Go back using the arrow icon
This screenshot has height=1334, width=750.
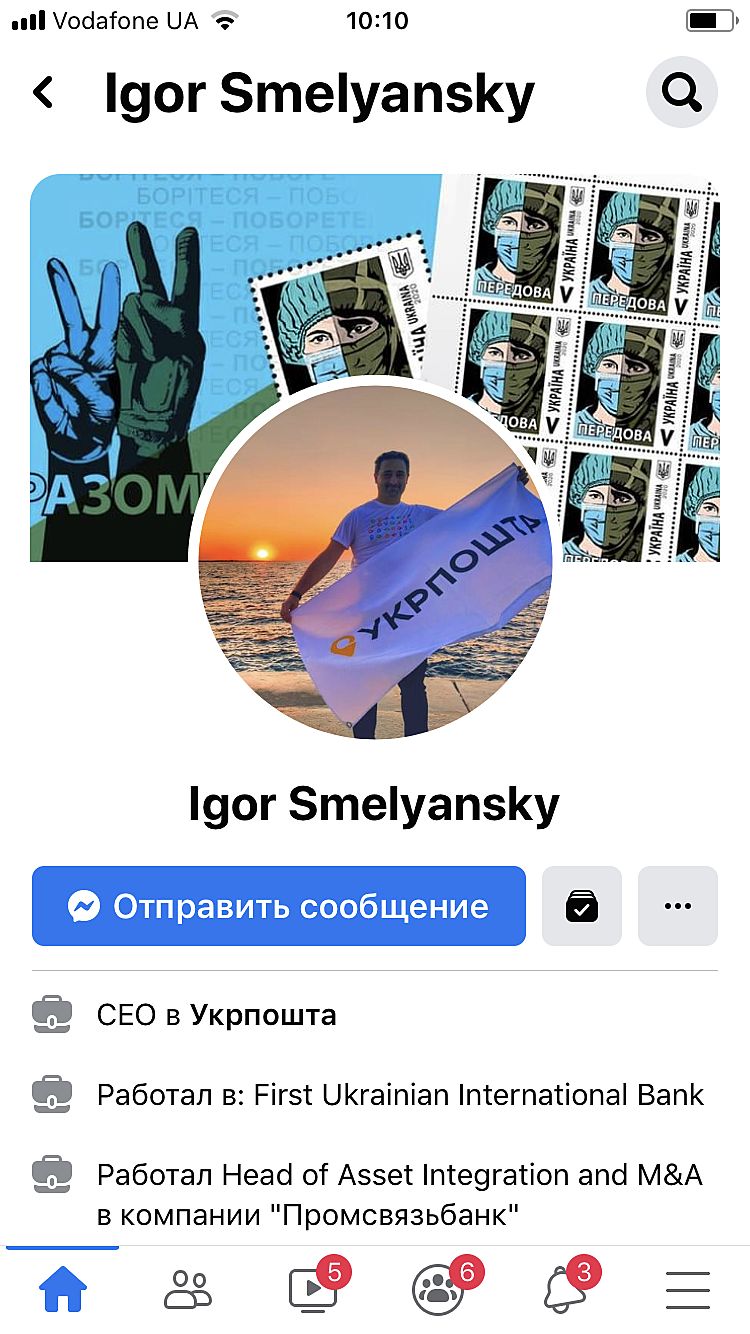[x=43, y=93]
